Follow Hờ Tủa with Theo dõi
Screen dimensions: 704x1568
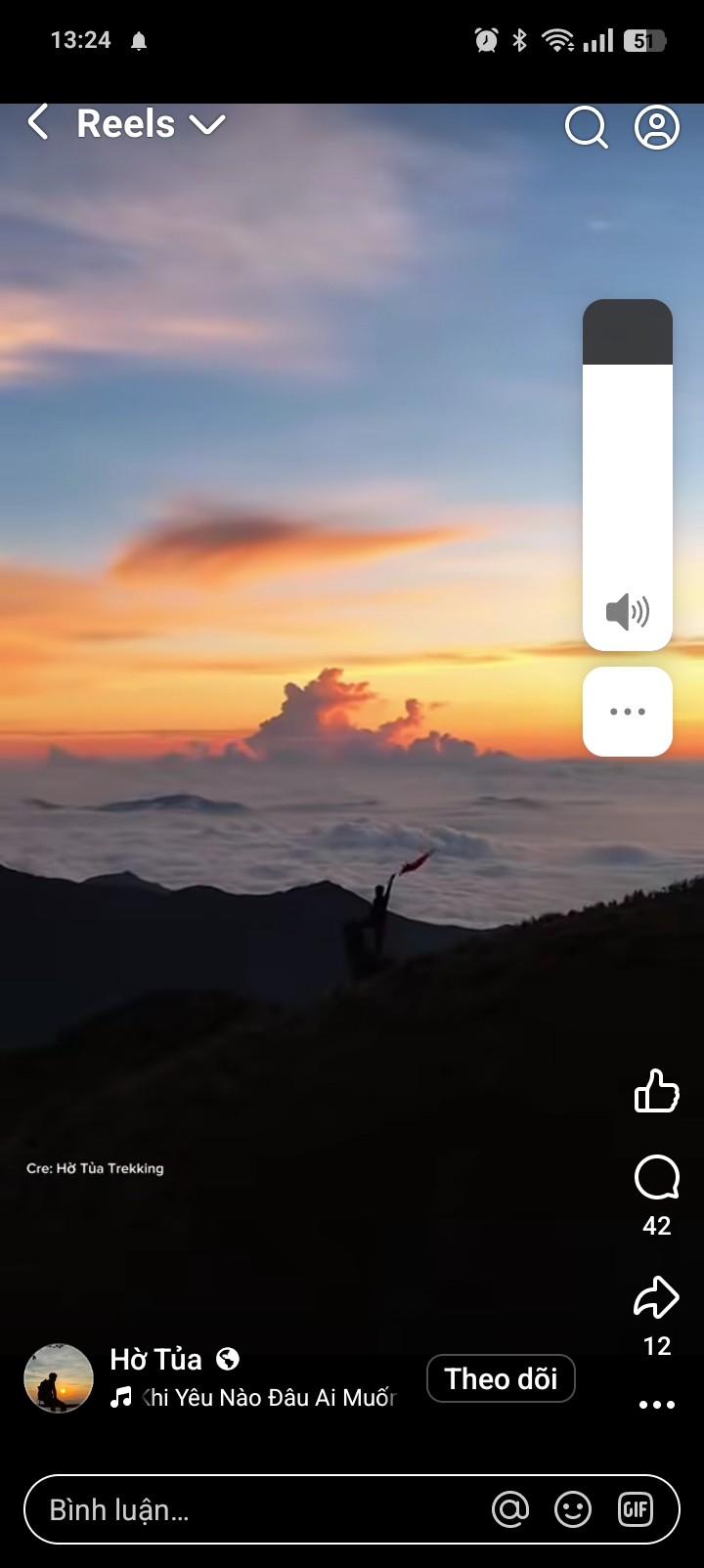(x=501, y=1378)
